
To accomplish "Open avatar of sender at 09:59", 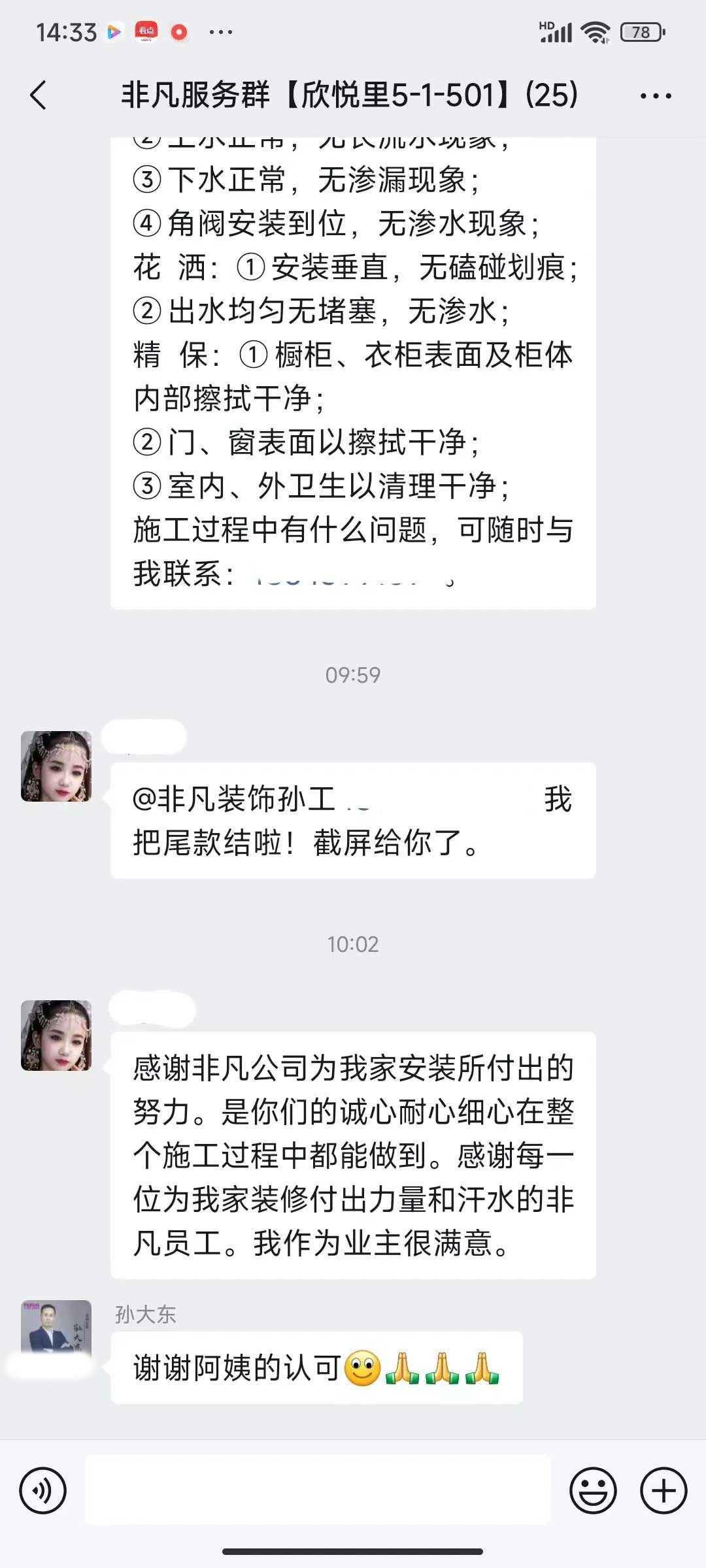I will (56, 766).
